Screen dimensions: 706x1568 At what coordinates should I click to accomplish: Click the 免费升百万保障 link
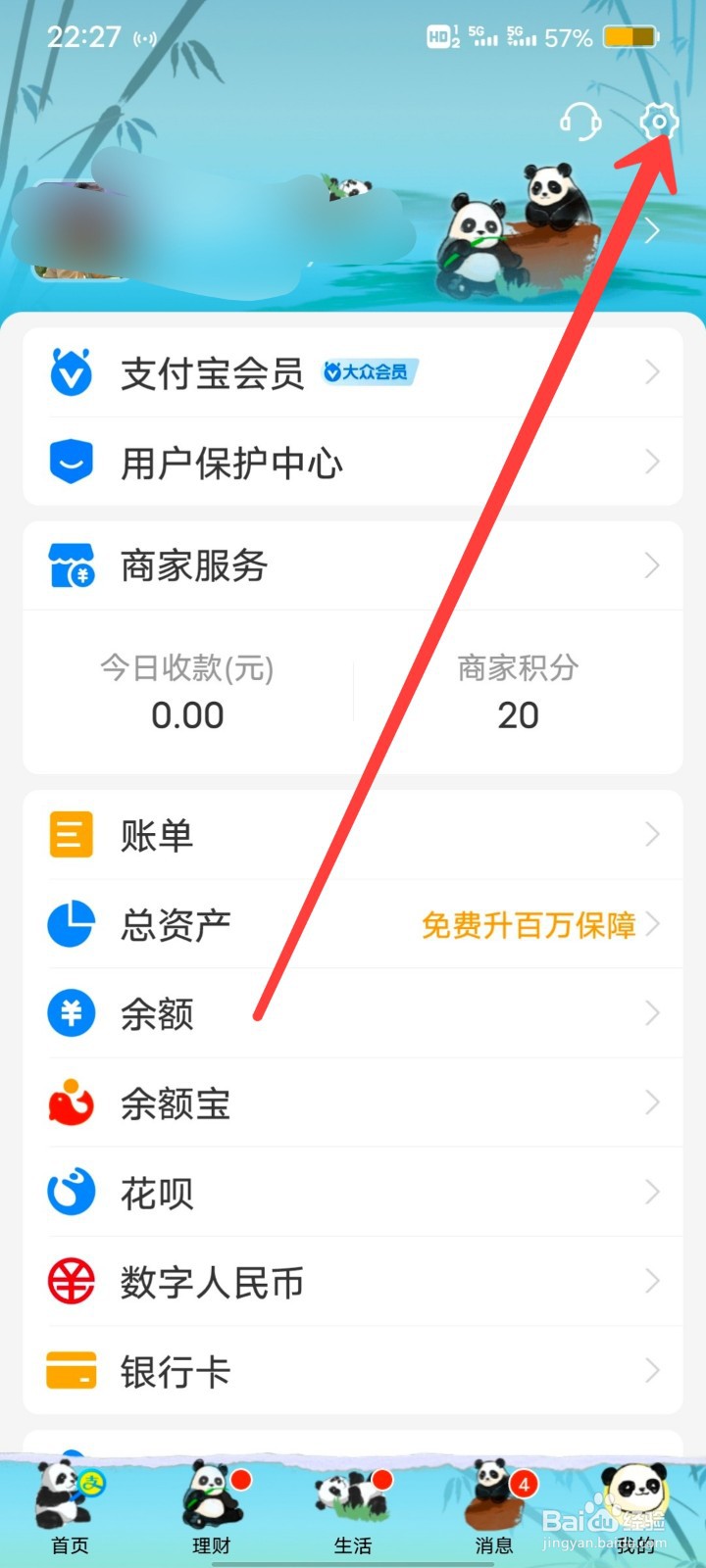[529, 924]
